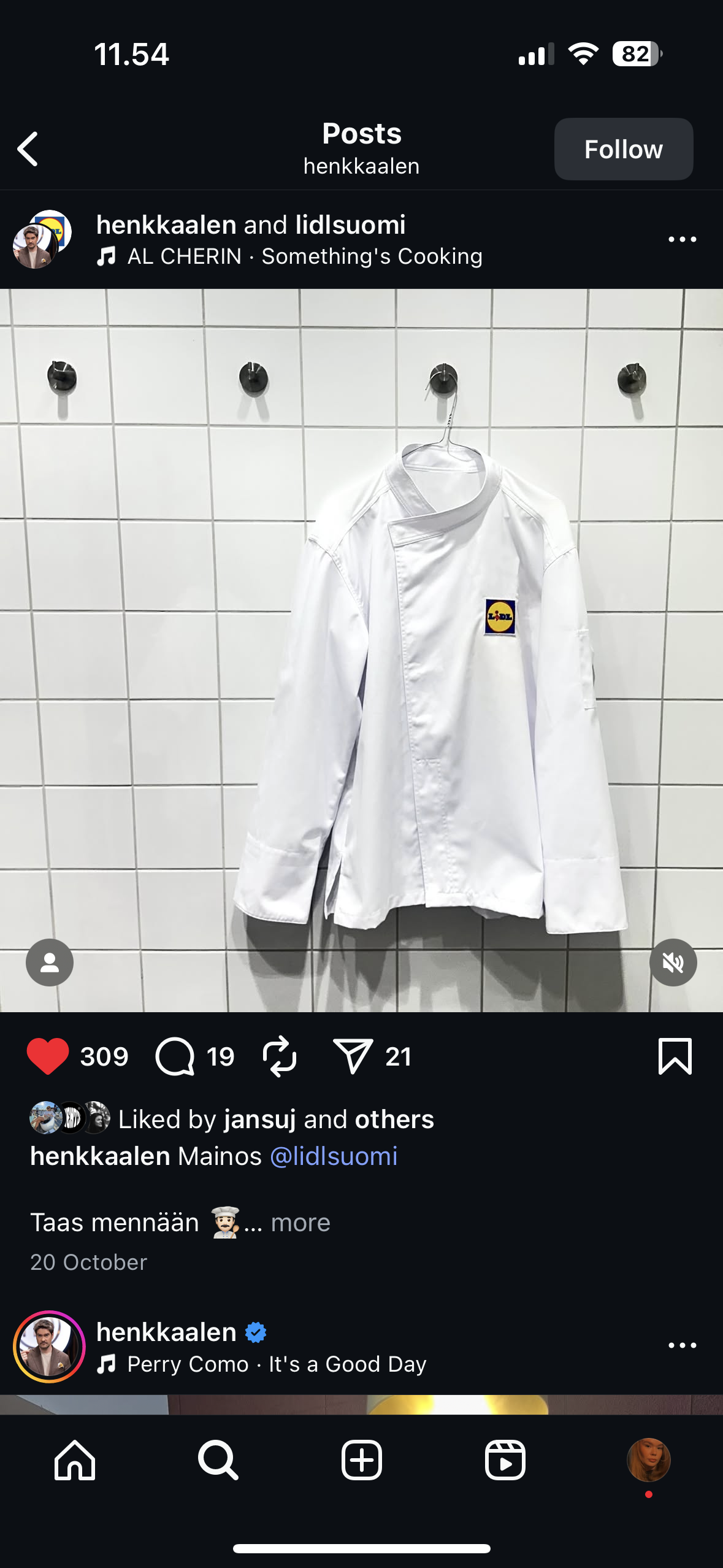Go to the Home feed tab
The image size is (723, 1568).
(75, 1460)
